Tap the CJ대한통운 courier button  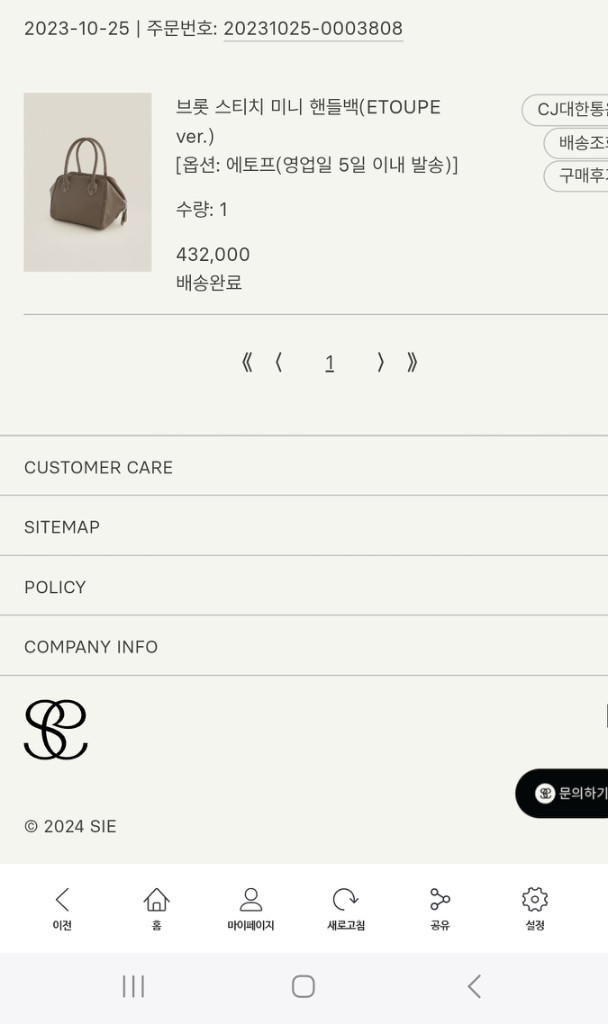point(568,110)
